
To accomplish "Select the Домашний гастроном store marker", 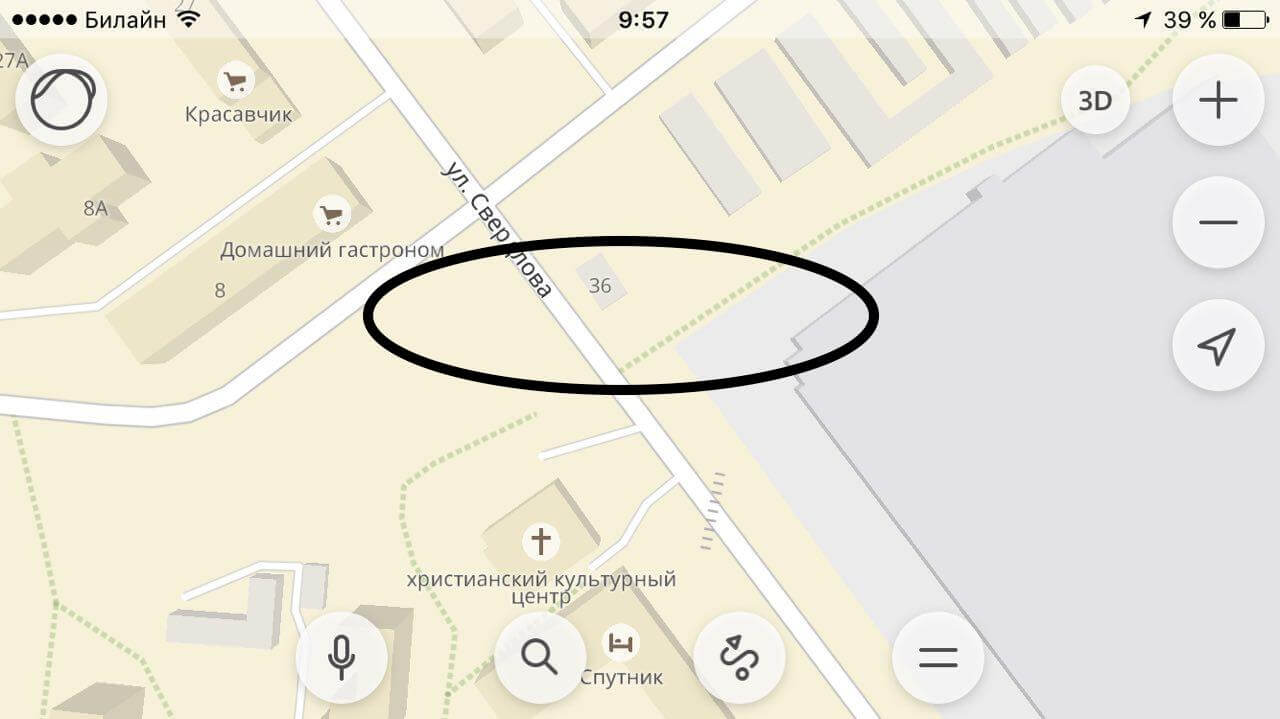I will point(331,214).
